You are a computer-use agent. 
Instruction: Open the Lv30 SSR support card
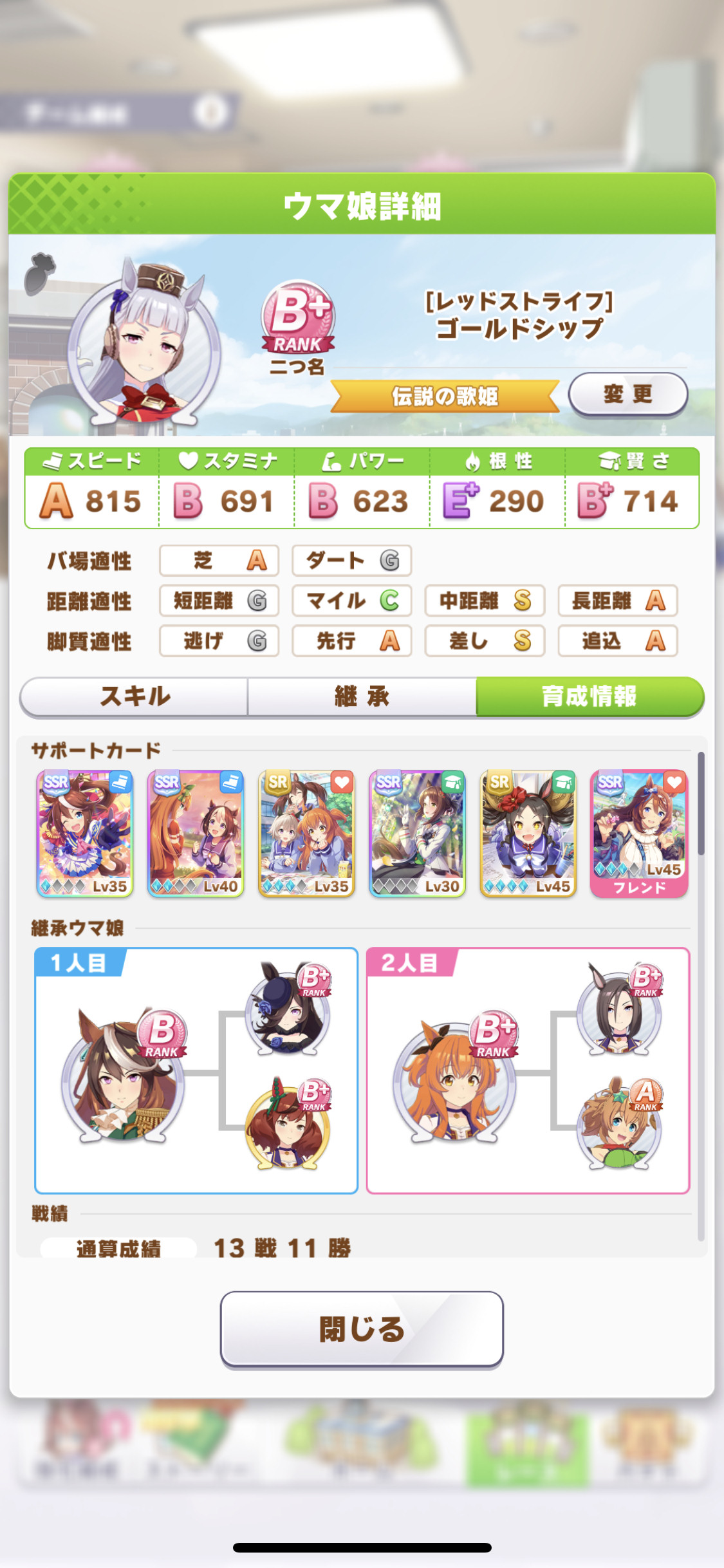pyautogui.click(x=417, y=834)
